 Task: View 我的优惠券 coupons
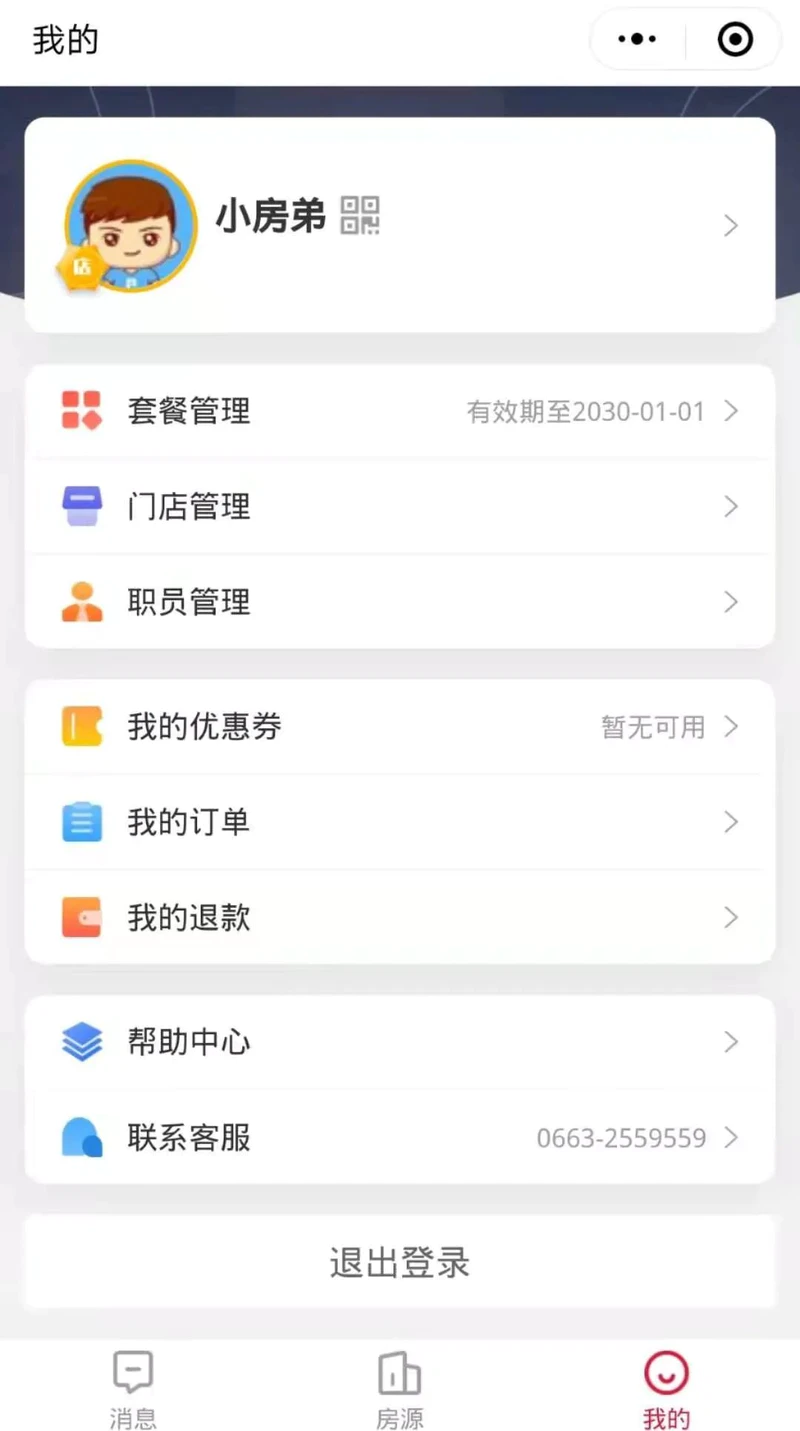click(400, 727)
